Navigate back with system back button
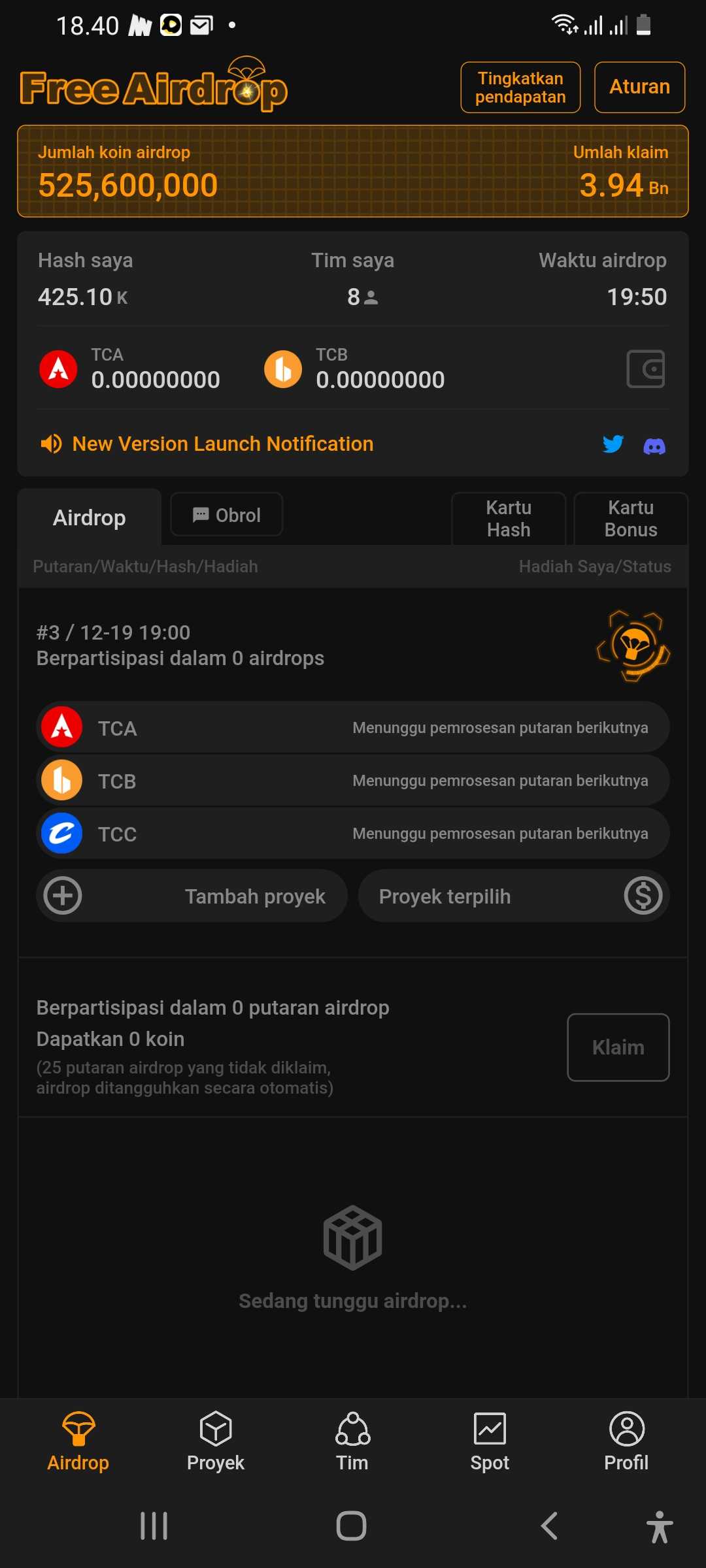Screen dimensions: 706x1568 pyautogui.click(x=549, y=1526)
